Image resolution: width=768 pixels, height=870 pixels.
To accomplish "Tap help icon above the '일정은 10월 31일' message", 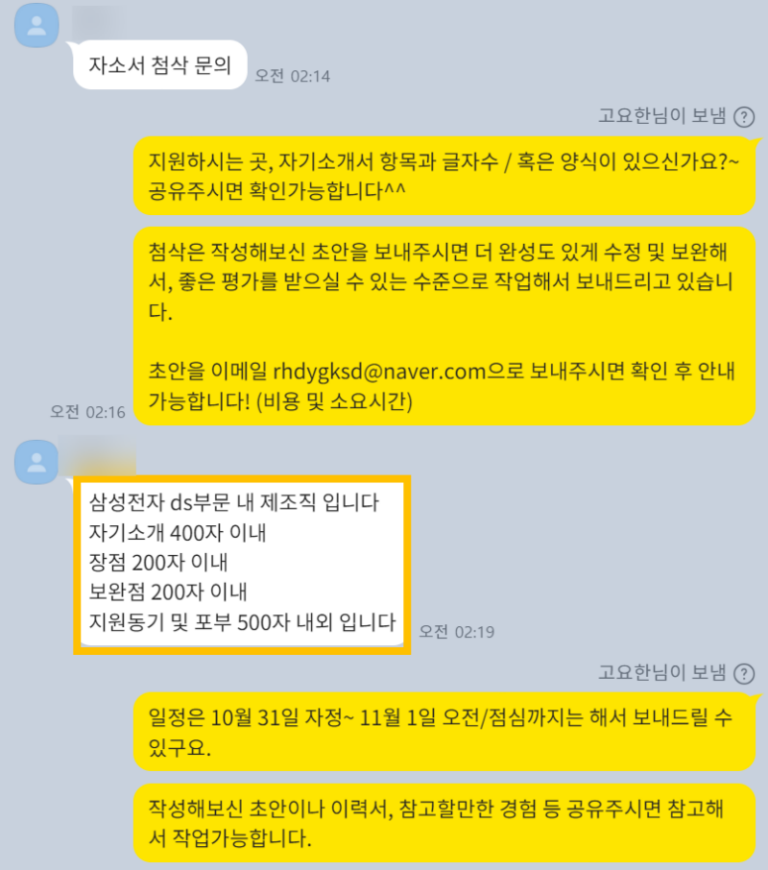I will click(x=744, y=672).
